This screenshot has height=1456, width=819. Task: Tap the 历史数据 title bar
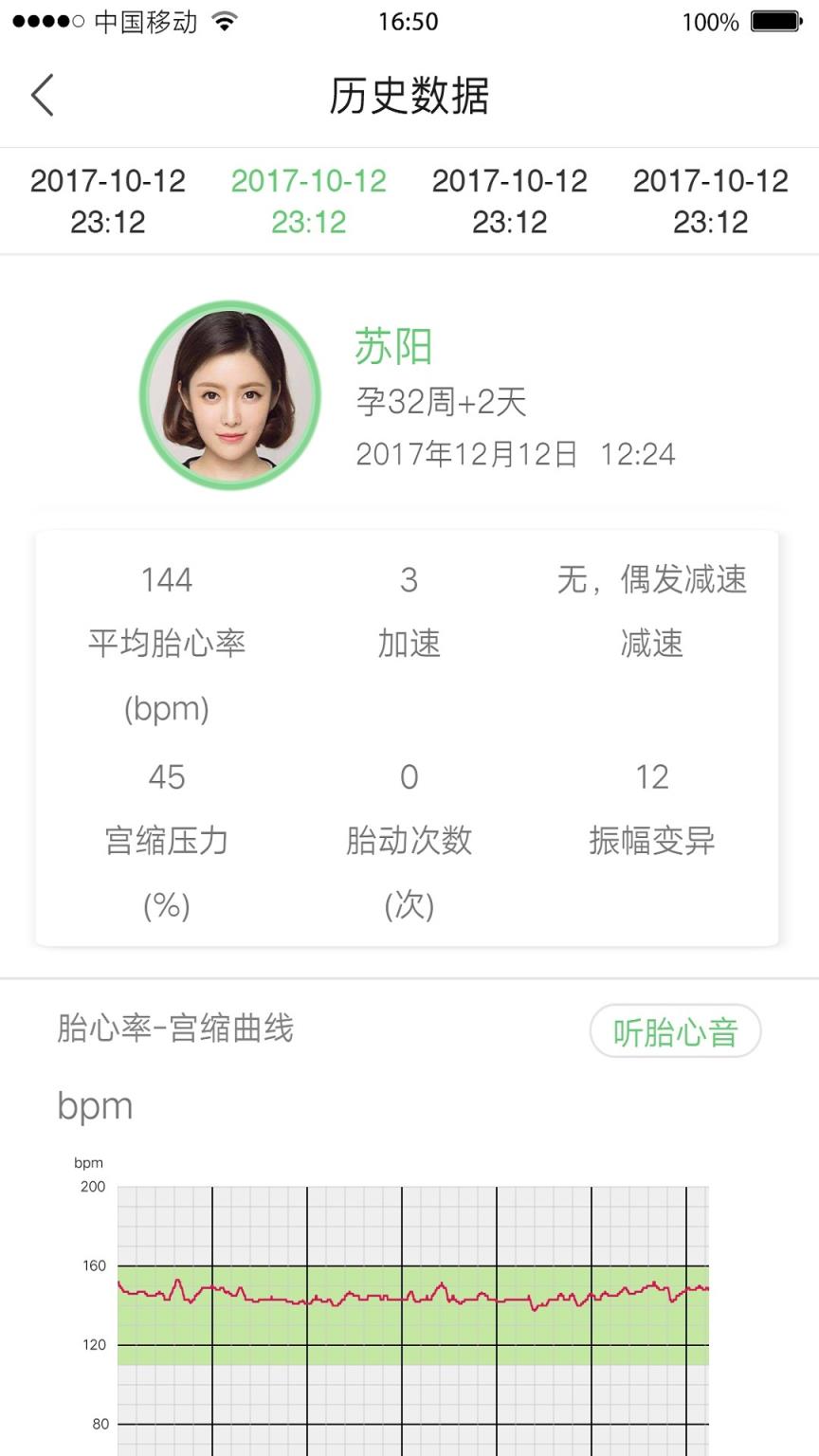(409, 96)
